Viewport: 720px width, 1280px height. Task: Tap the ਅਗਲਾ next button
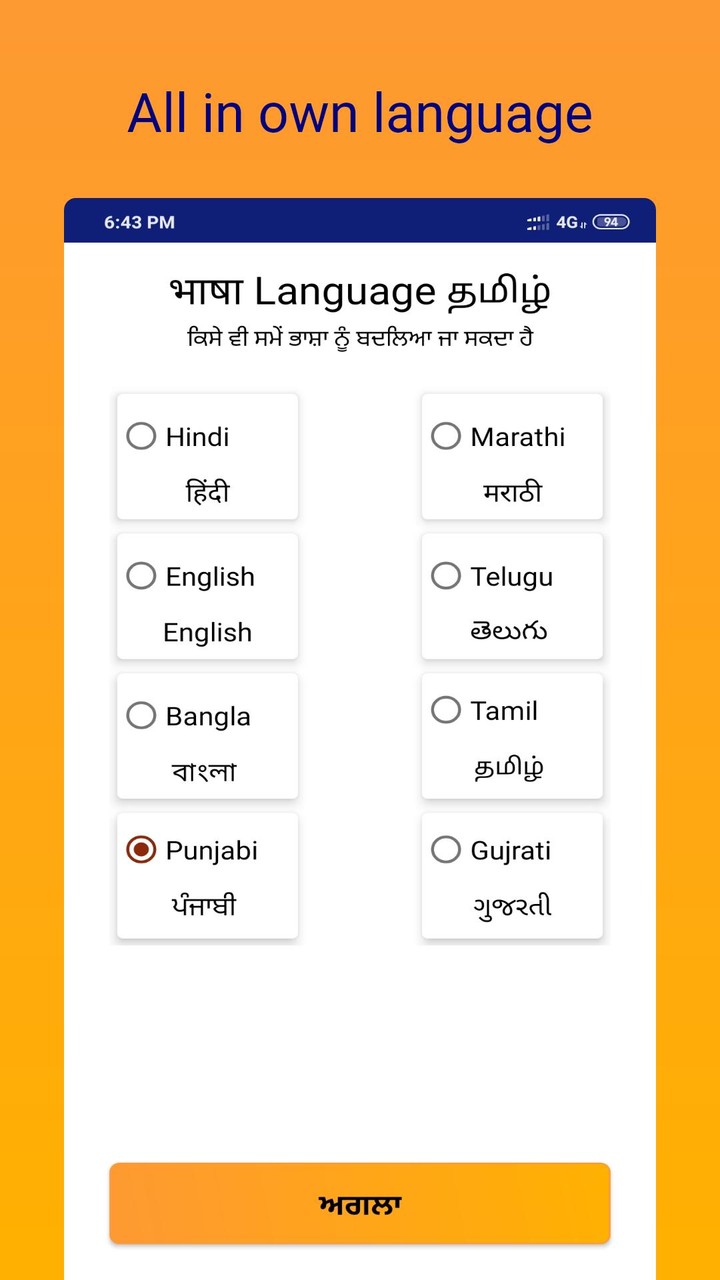click(359, 1204)
